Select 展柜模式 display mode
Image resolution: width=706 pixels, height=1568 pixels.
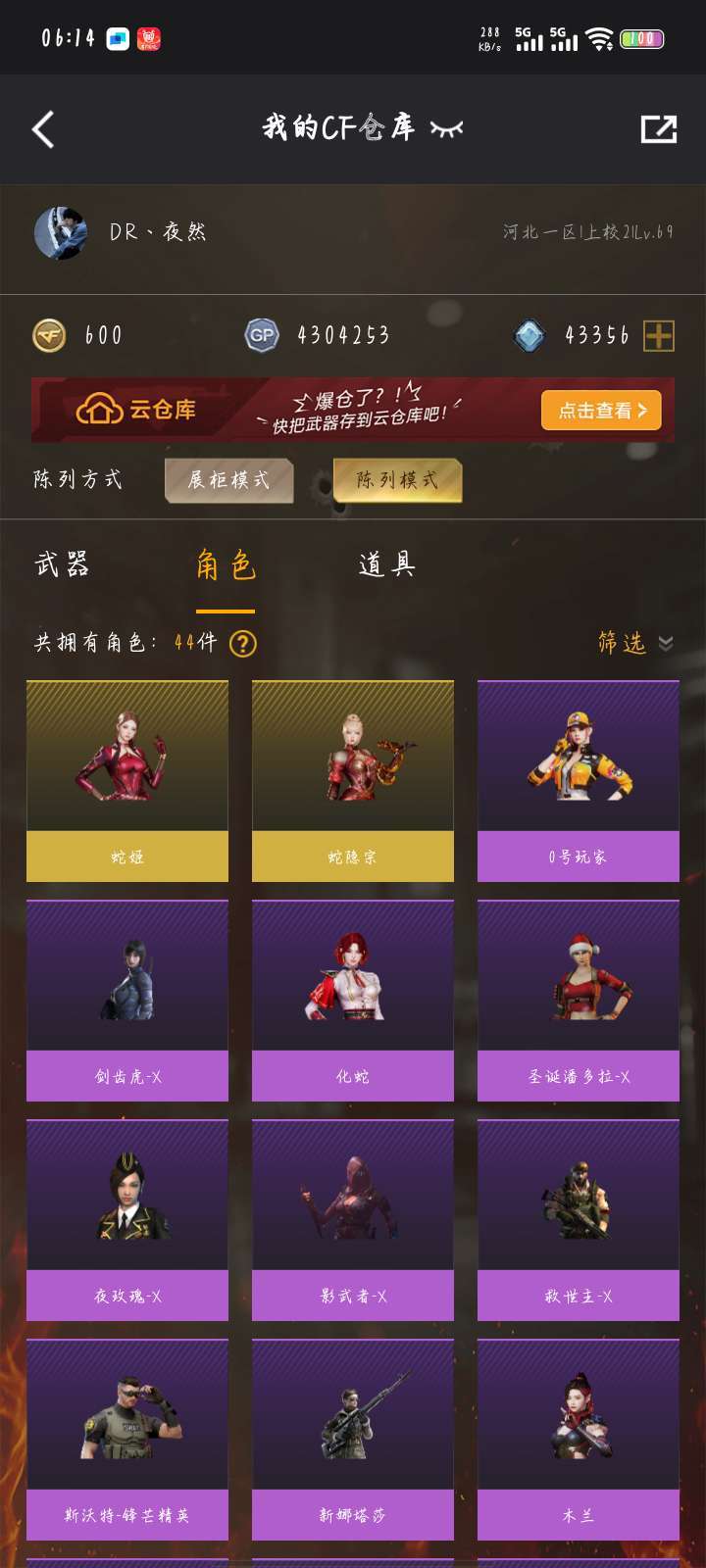(x=229, y=480)
